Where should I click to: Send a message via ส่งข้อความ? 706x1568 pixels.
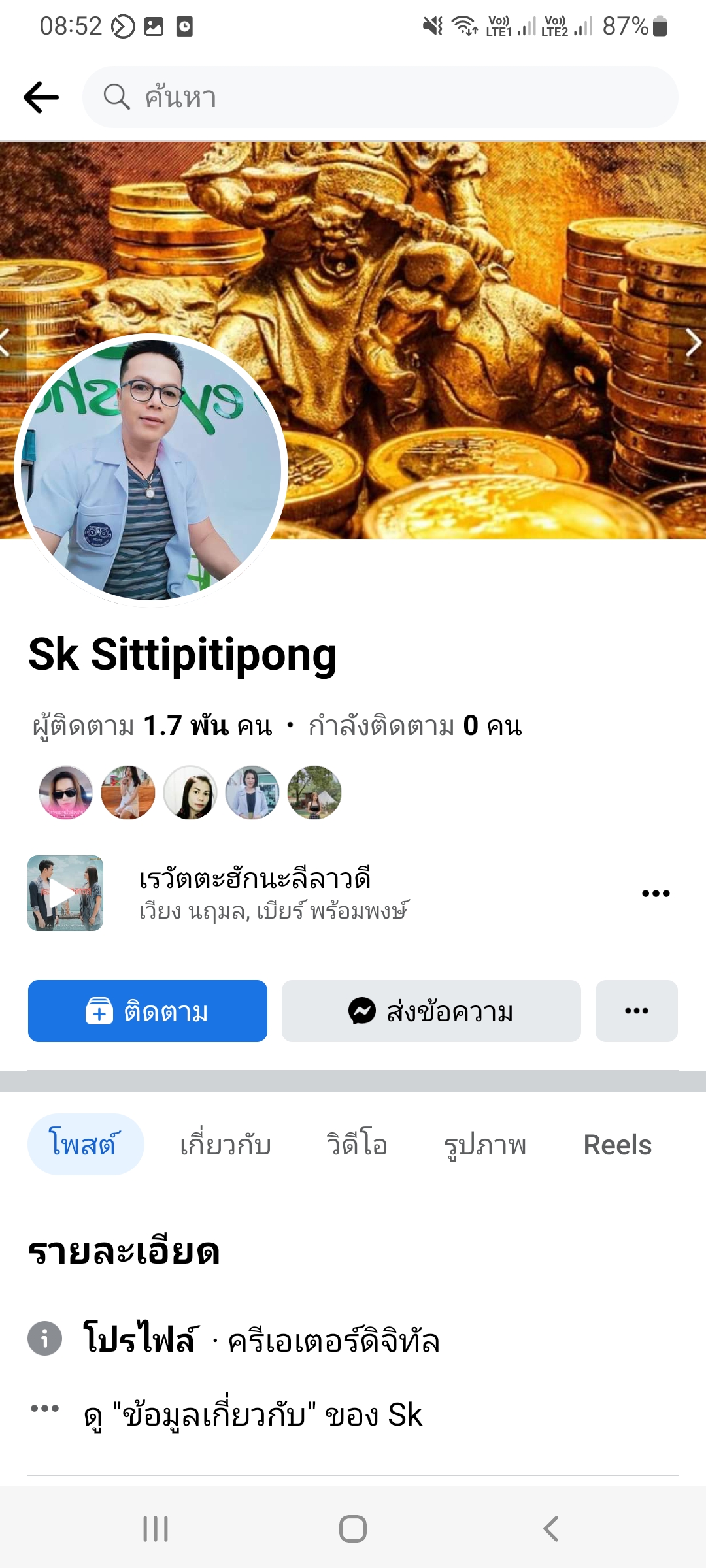[431, 1011]
